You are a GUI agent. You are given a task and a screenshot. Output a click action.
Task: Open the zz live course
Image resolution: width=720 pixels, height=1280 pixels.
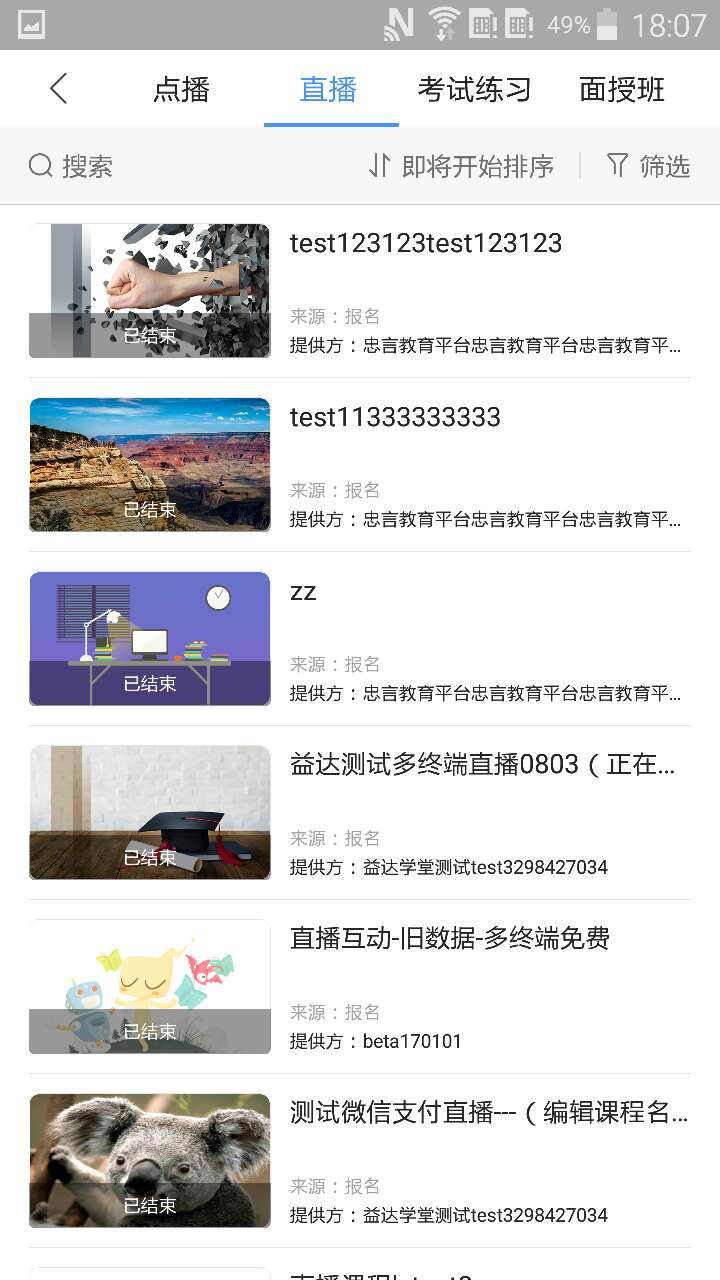[302, 591]
